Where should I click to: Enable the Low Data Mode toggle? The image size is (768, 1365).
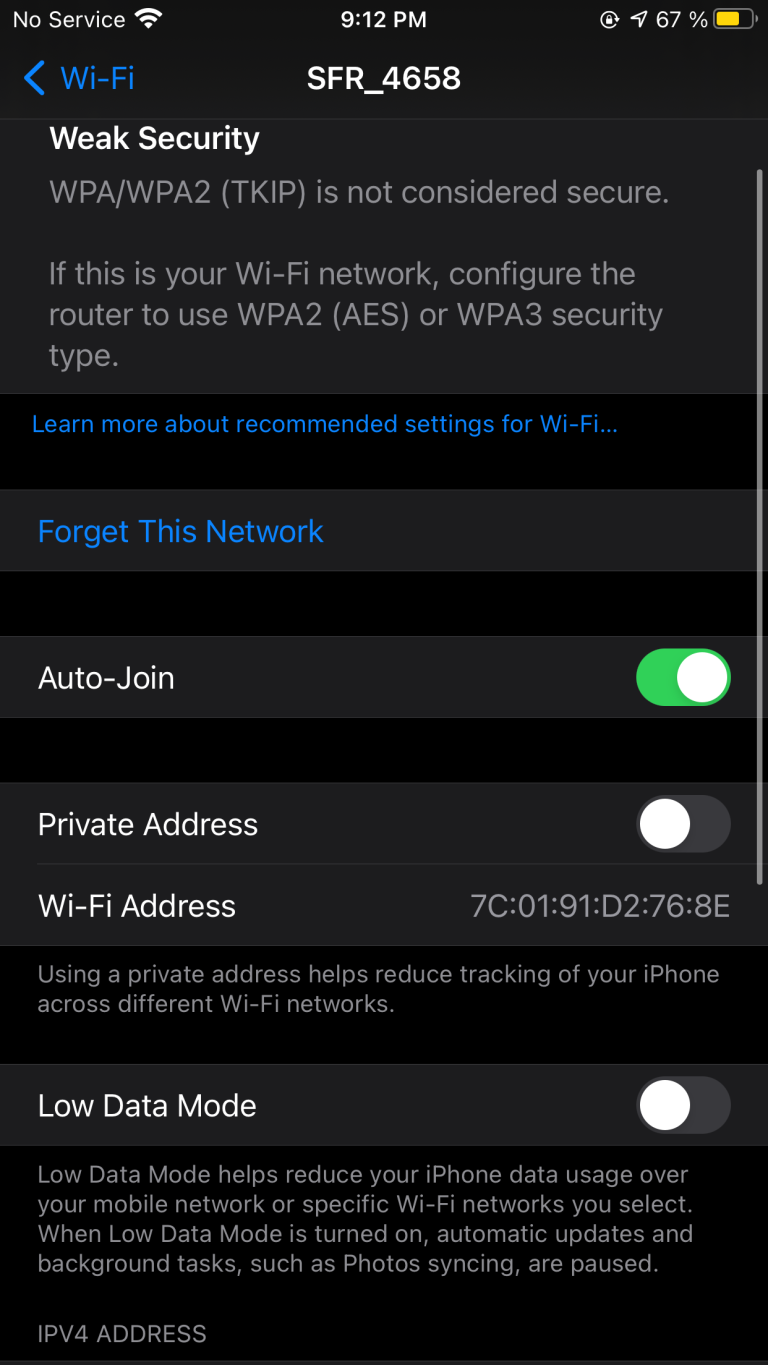pos(683,1105)
